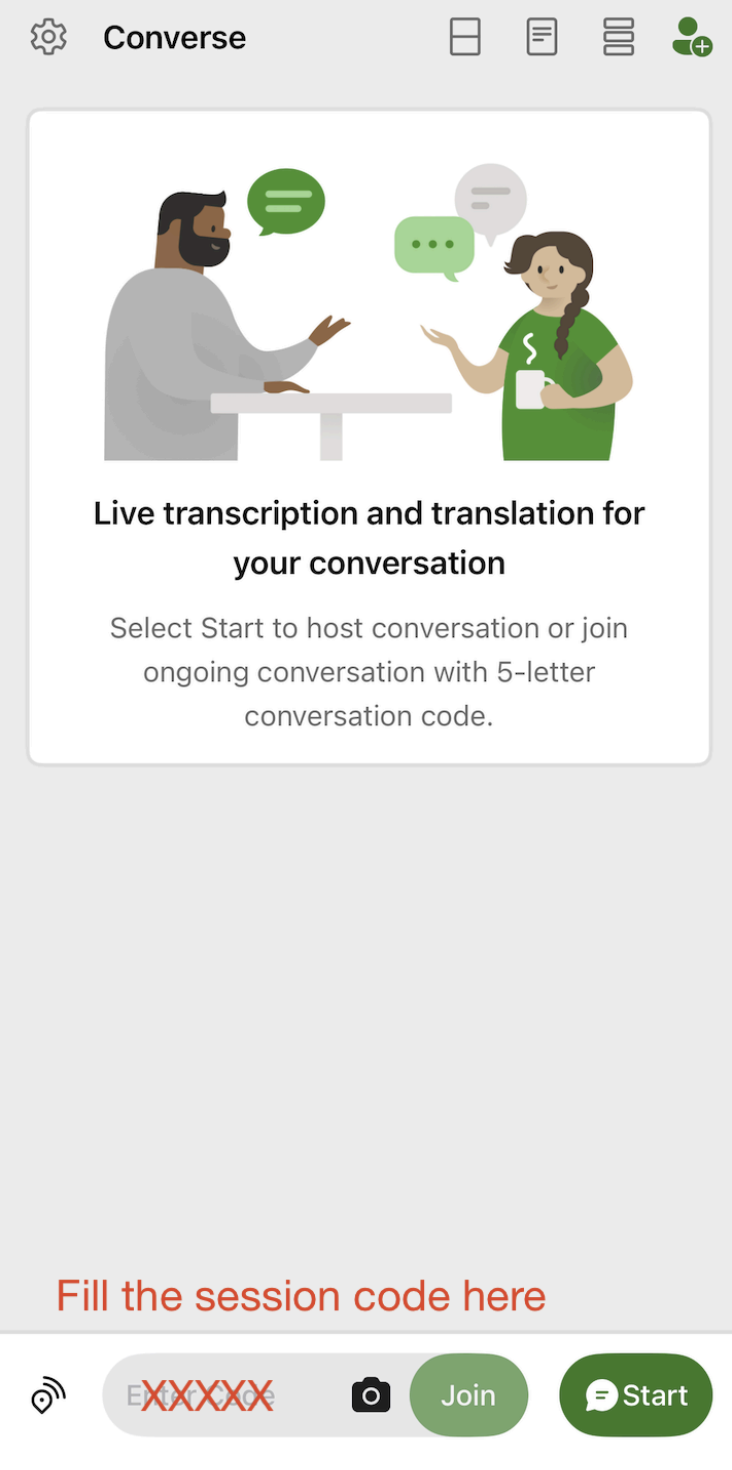The image size is (732, 1470).
Task: Add a participant to the conversation
Action: tap(692, 37)
